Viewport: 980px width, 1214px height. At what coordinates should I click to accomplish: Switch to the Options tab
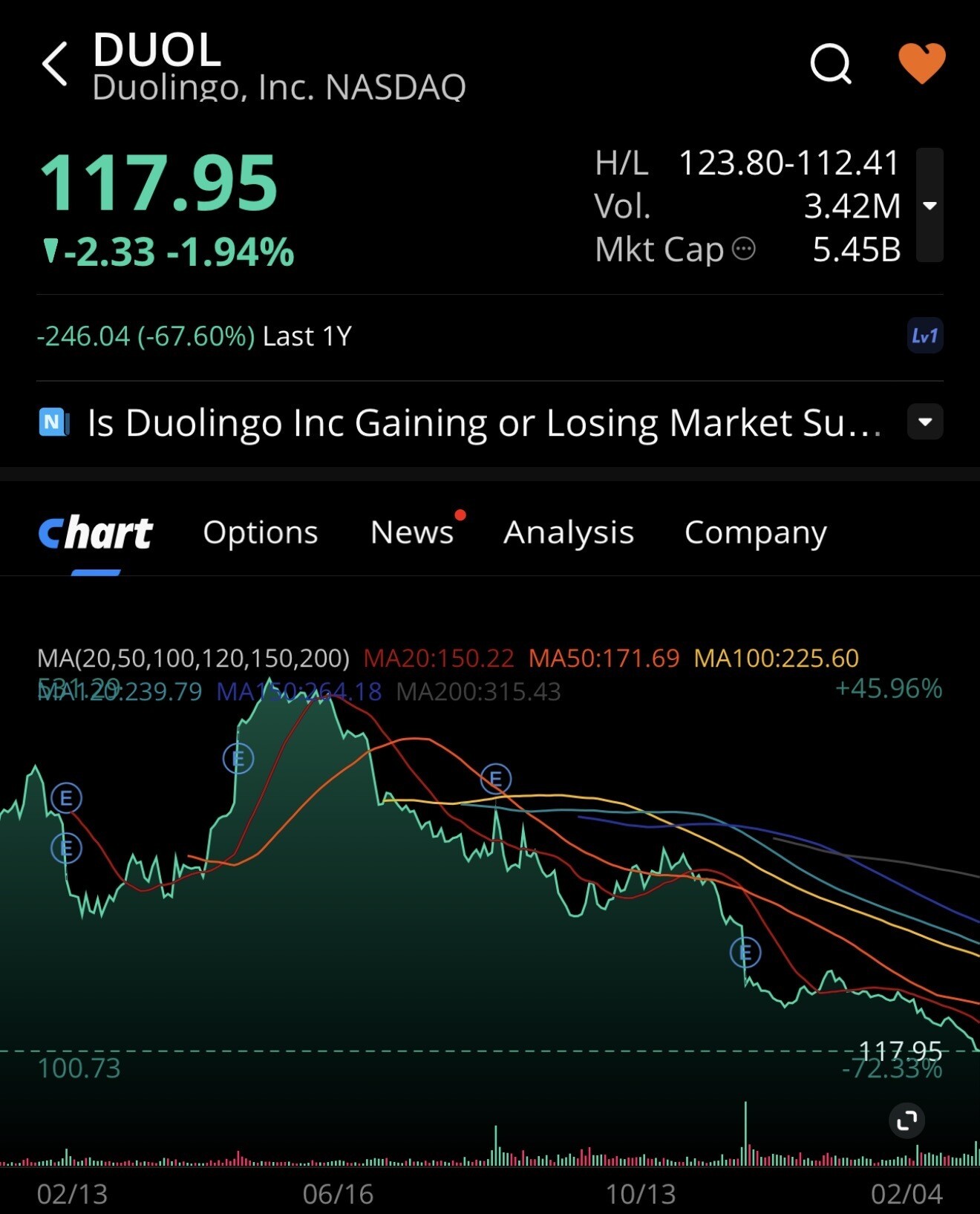pos(260,532)
